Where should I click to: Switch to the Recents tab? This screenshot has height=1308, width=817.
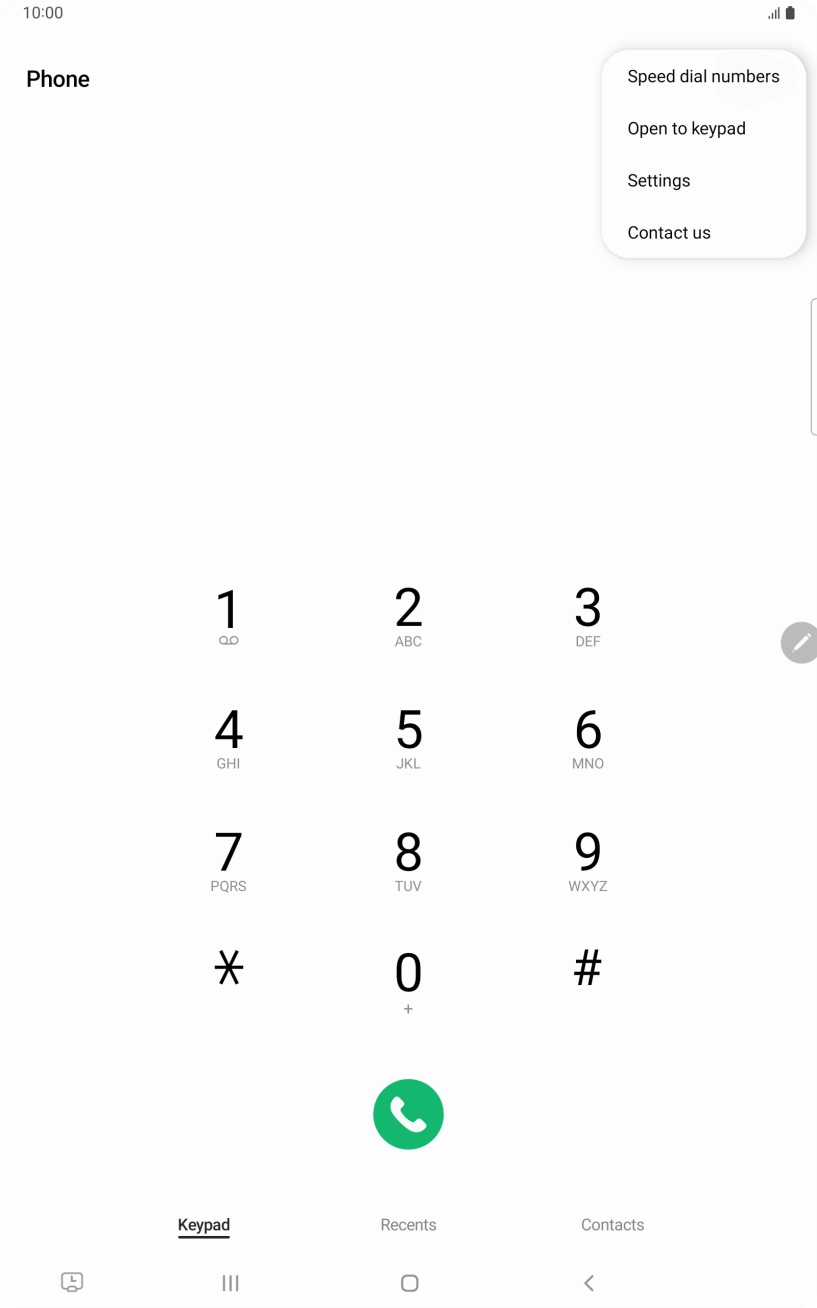408,1225
